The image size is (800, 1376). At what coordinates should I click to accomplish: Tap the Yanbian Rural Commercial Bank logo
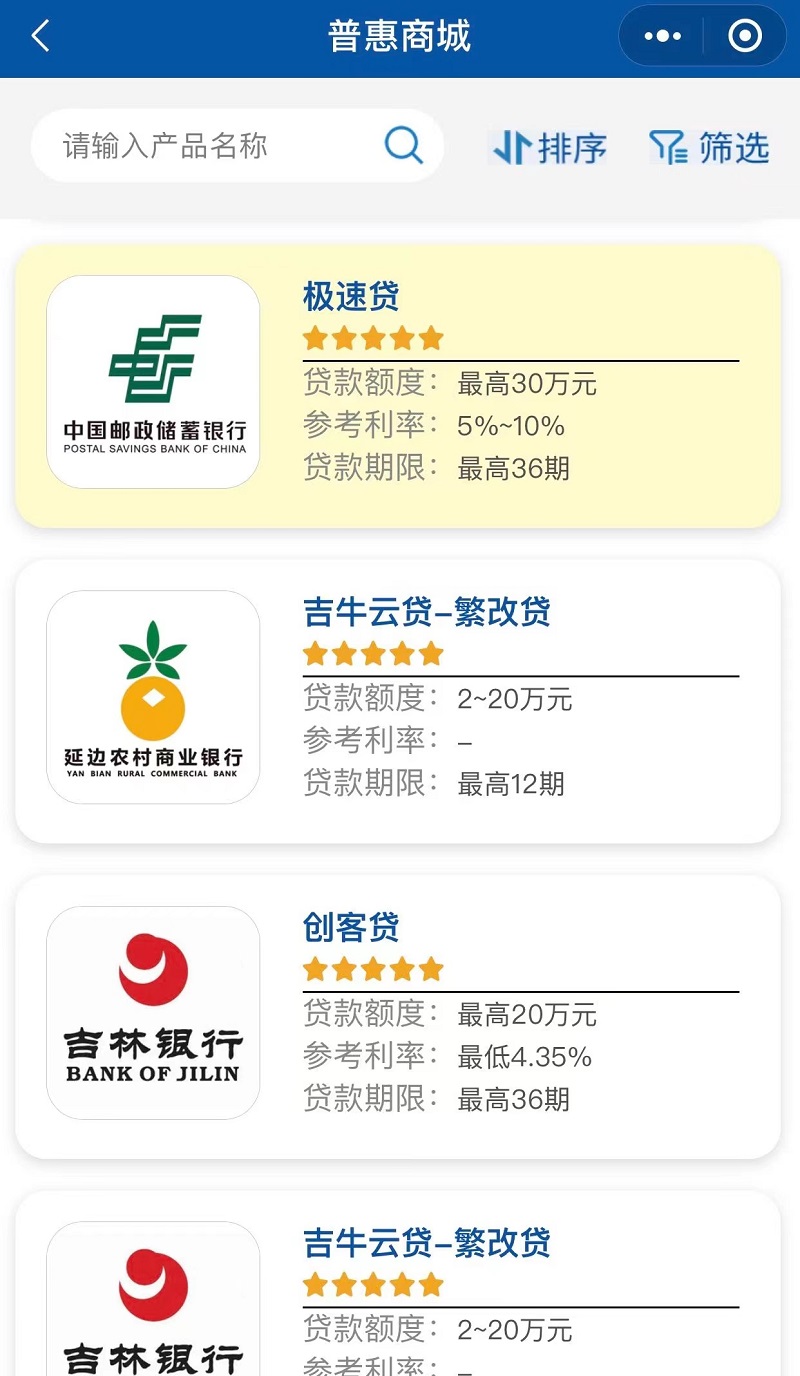tap(152, 697)
